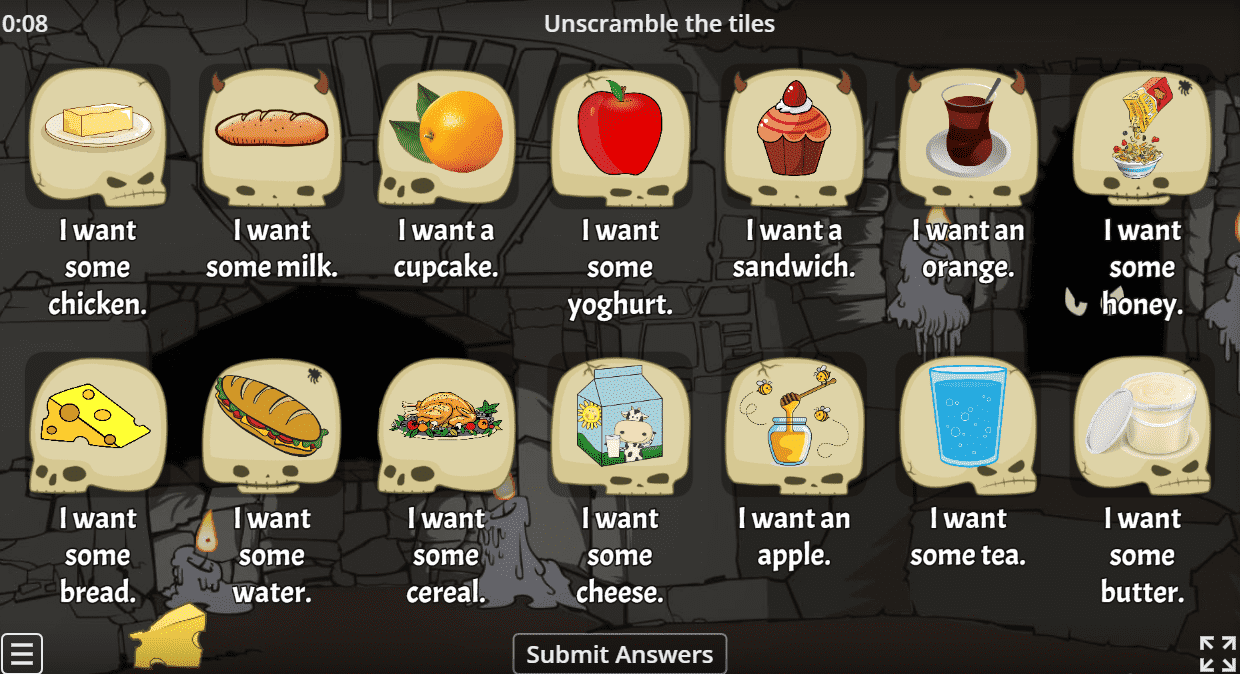Screen dimensions: 1240x674
Task: Select the butter tile labeled chicken
Action: click(x=97, y=135)
